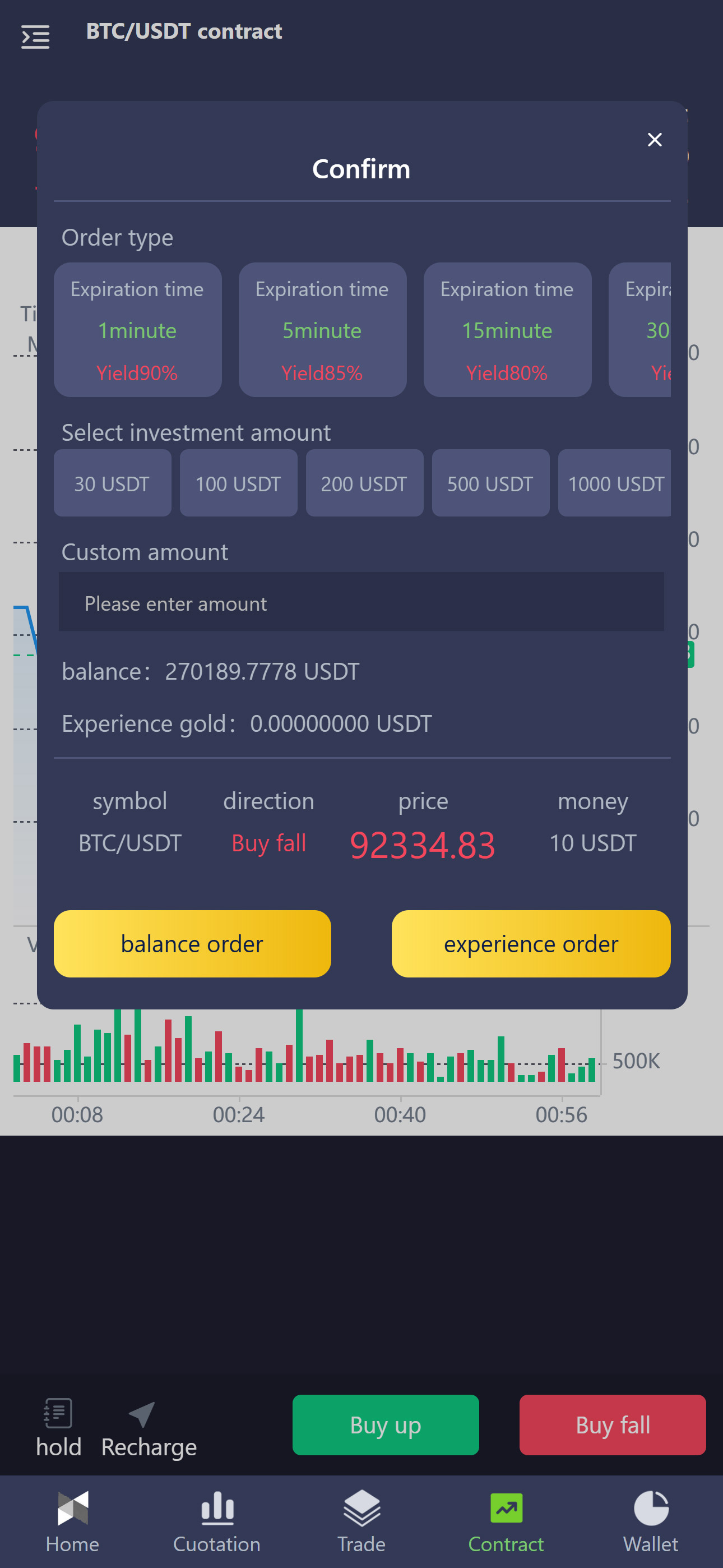Pick 200 USDT as investment
Viewport: 723px width, 1568px height.
tap(364, 483)
